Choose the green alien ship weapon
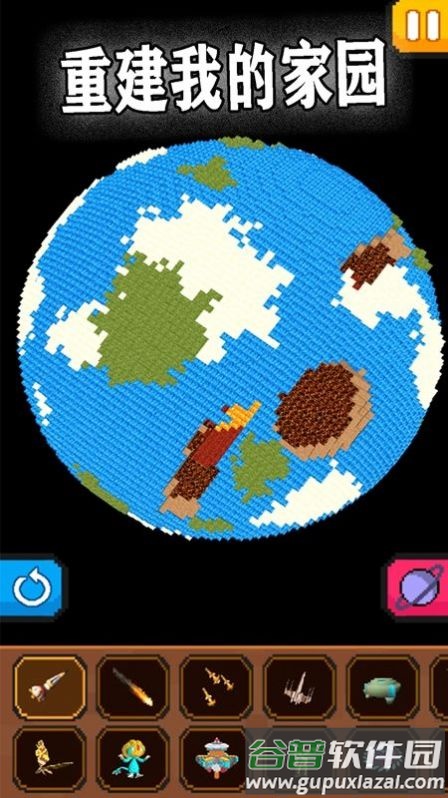This screenshot has width=448, height=798. click(383, 687)
